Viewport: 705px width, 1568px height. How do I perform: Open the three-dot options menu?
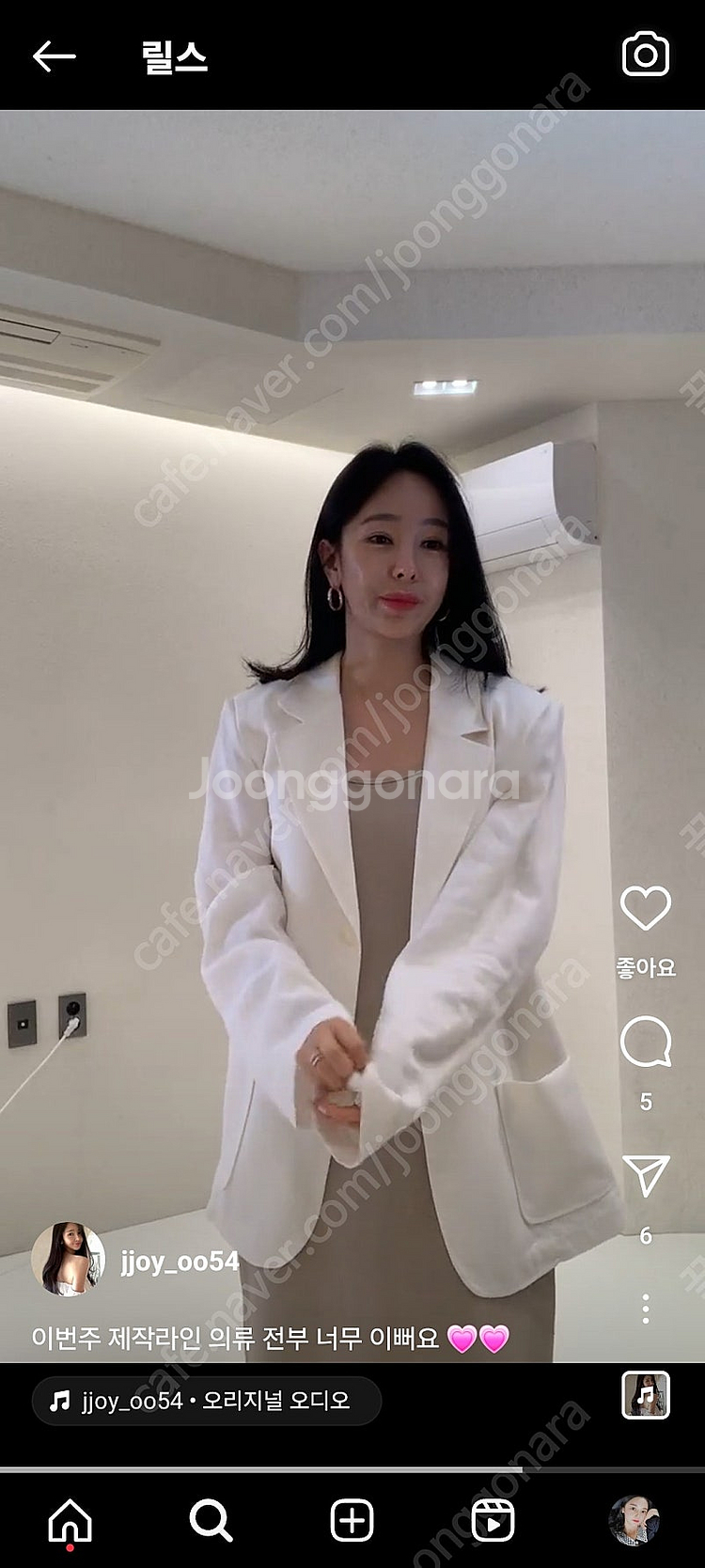pos(646,1309)
